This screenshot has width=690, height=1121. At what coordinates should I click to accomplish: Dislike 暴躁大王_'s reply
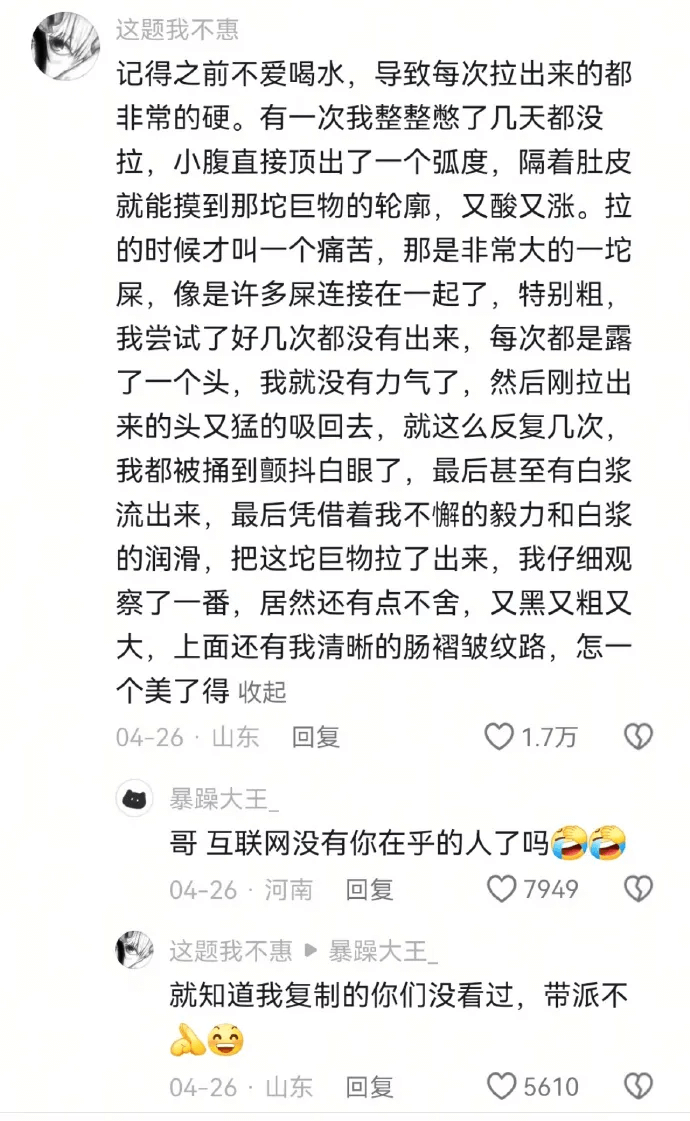click(638, 889)
